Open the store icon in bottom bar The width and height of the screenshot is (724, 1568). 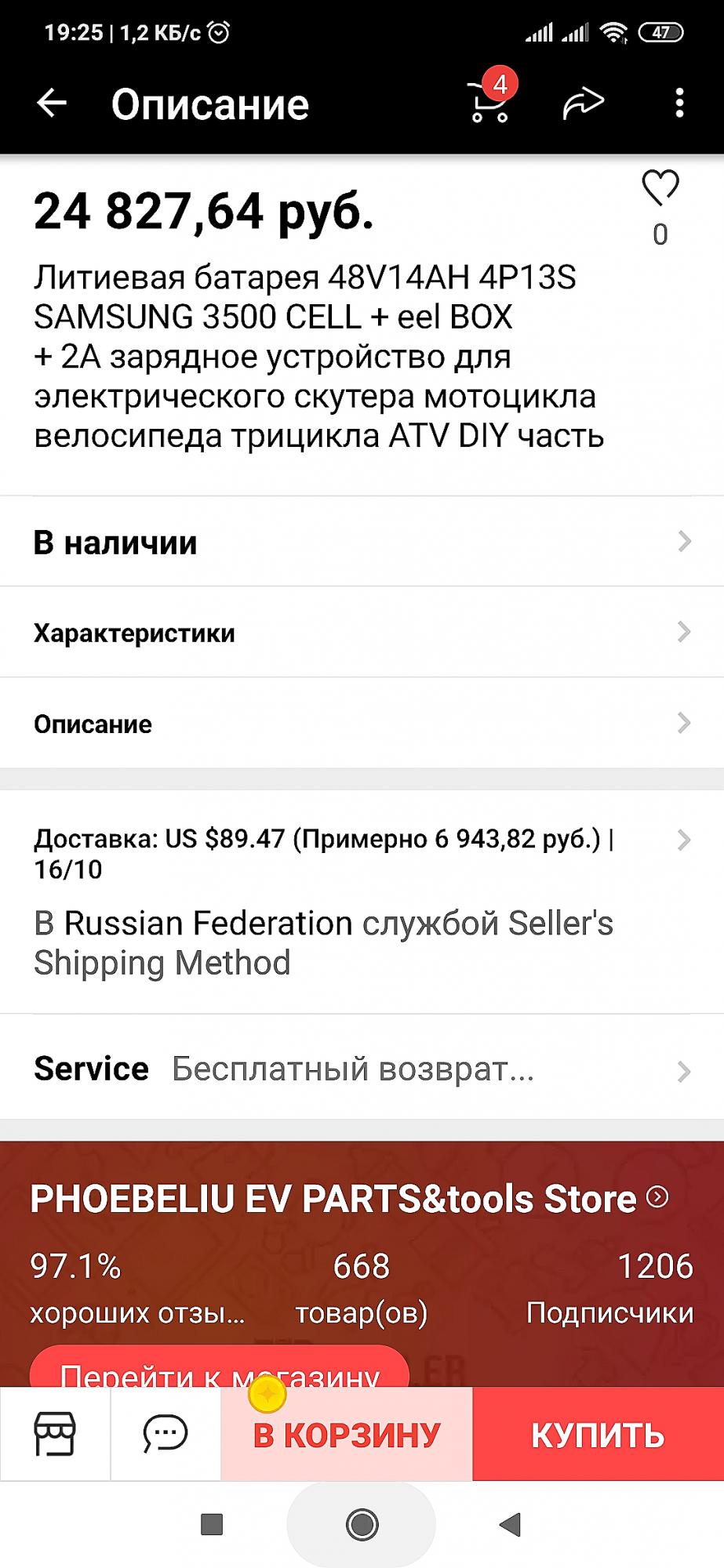point(55,1434)
